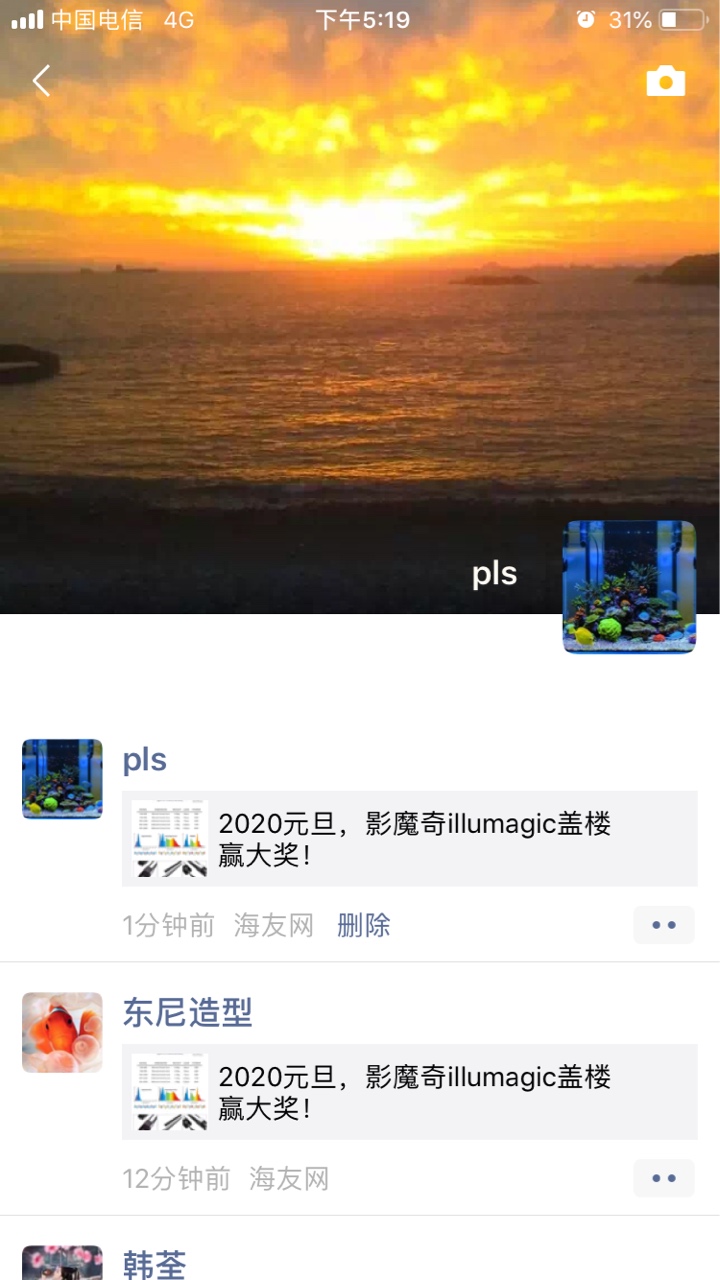Image resolution: width=720 pixels, height=1280 pixels.
Task: Open the like/comment menu on pls's post
Action: pos(663,925)
